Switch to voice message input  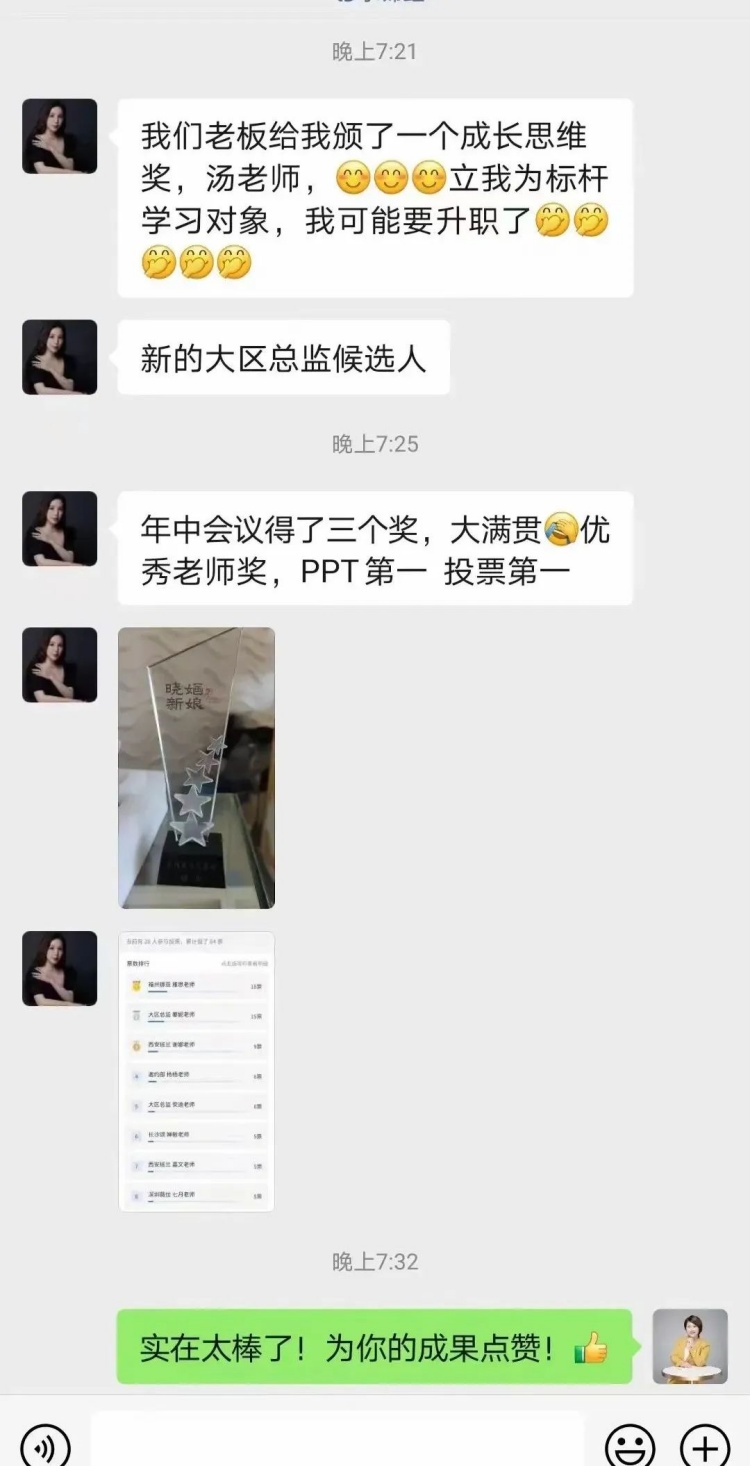(45, 1446)
